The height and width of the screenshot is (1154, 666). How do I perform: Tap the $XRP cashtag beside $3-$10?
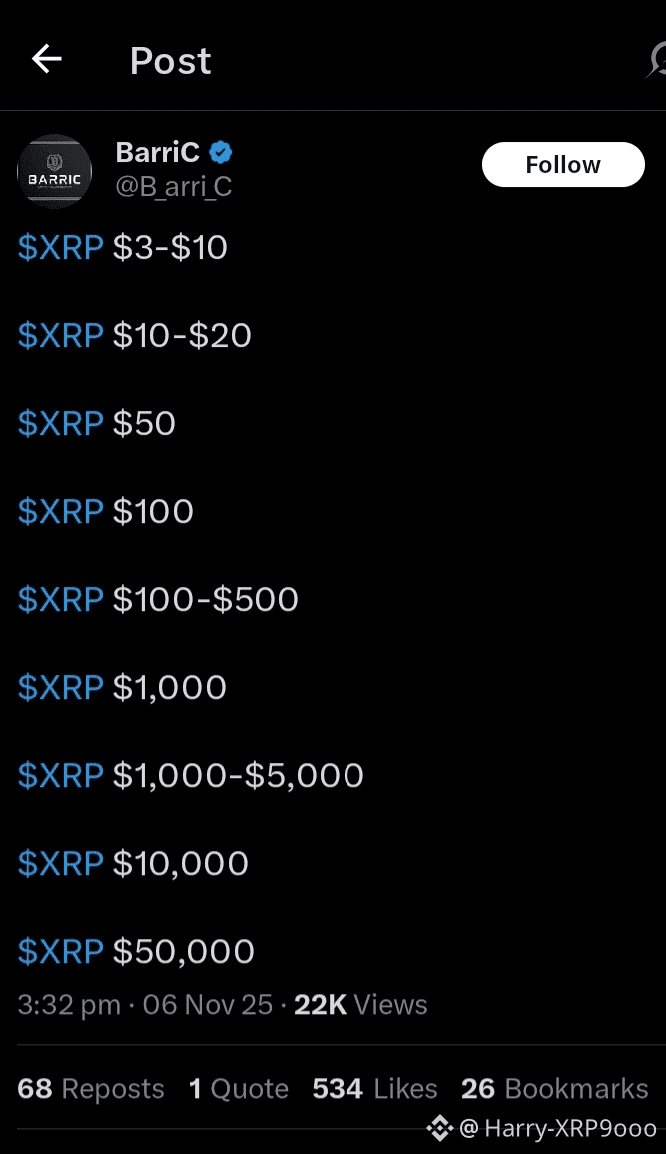click(x=61, y=247)
